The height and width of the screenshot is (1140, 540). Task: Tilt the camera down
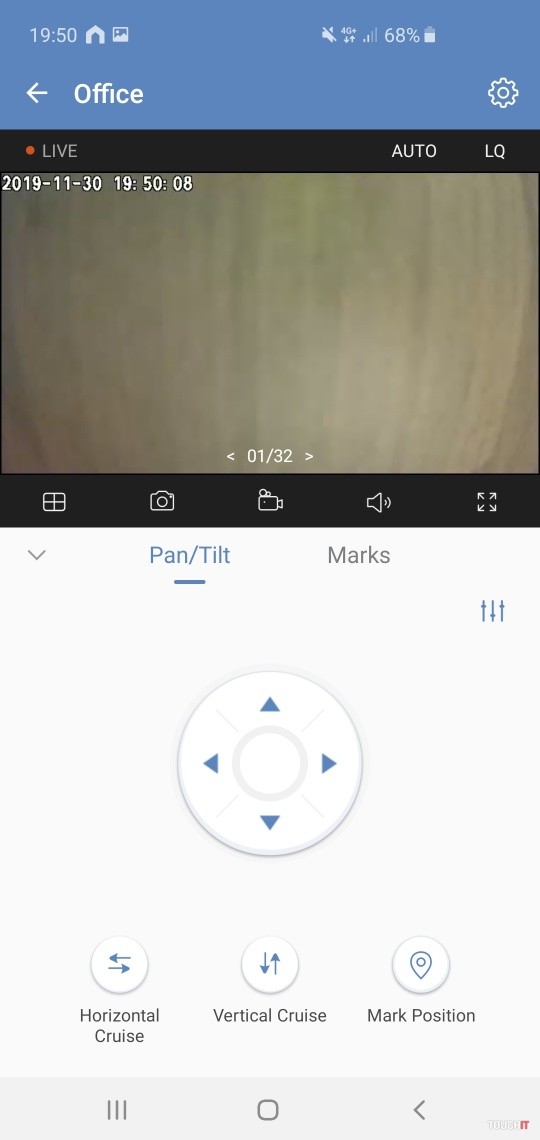click(x=270, y=822)
